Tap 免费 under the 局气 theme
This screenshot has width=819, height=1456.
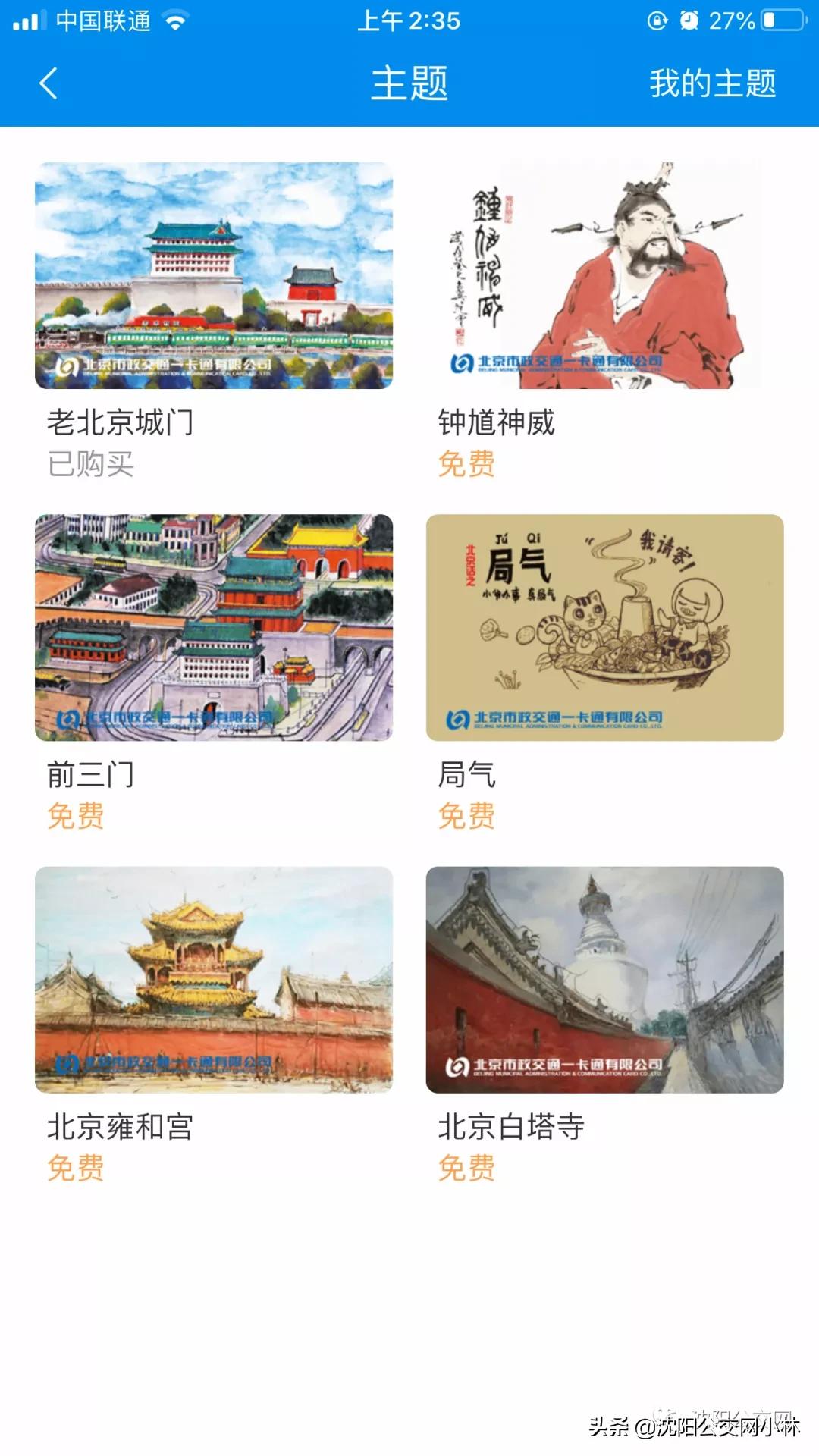466,816
